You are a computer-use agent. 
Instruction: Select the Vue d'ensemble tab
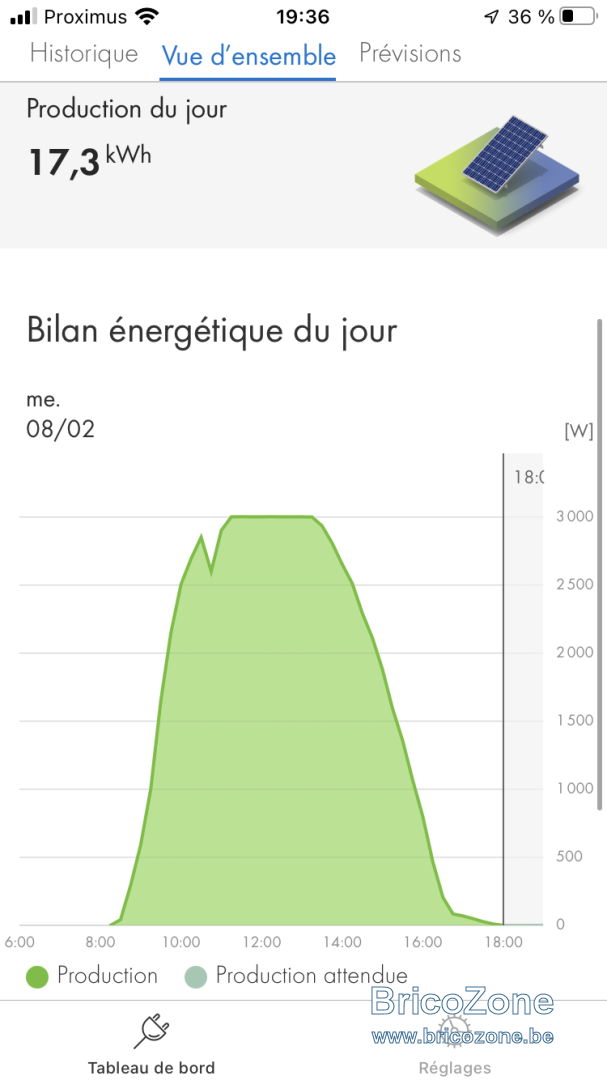point(248,55)
